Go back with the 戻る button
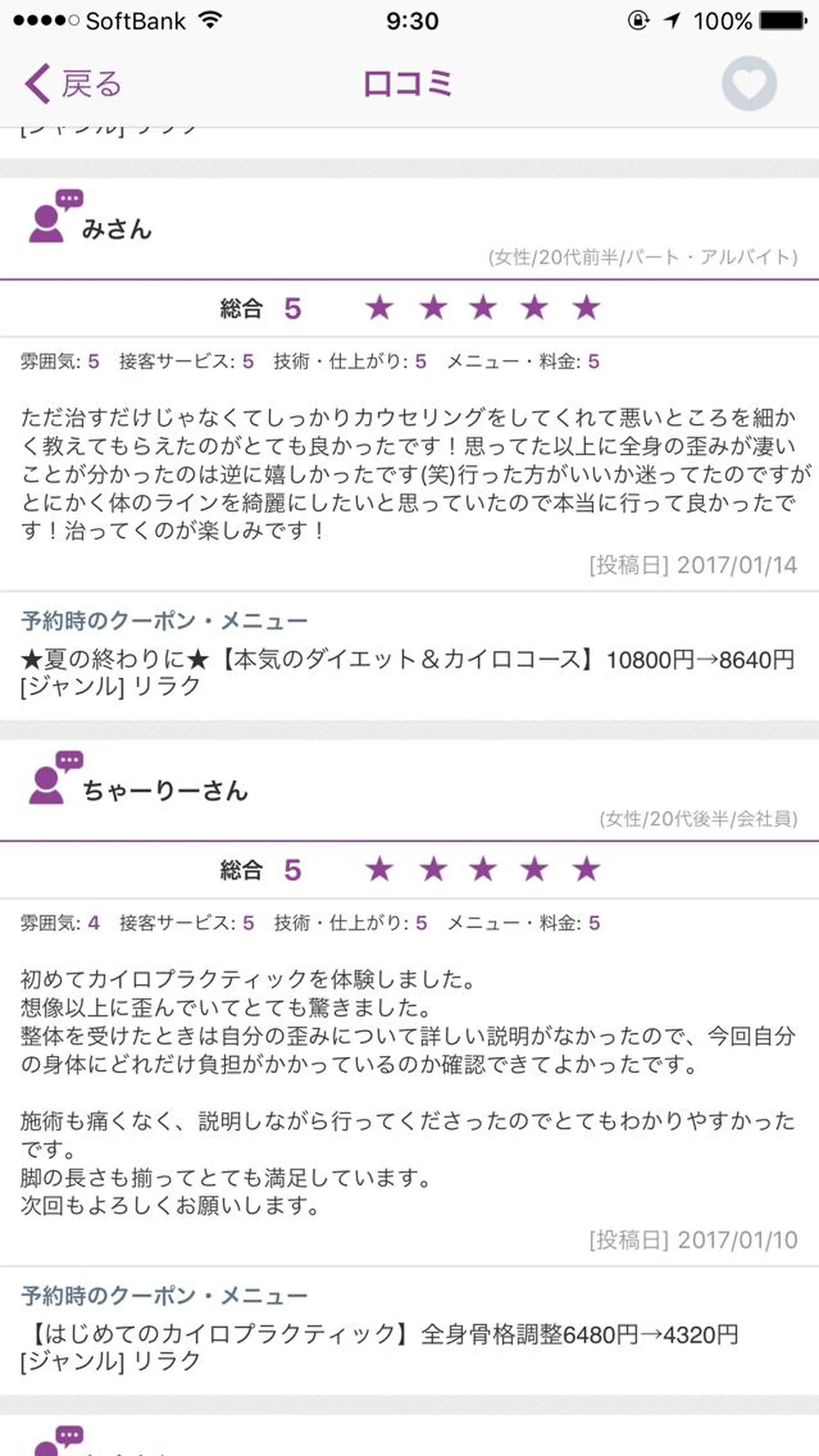 tap(73, 84)
